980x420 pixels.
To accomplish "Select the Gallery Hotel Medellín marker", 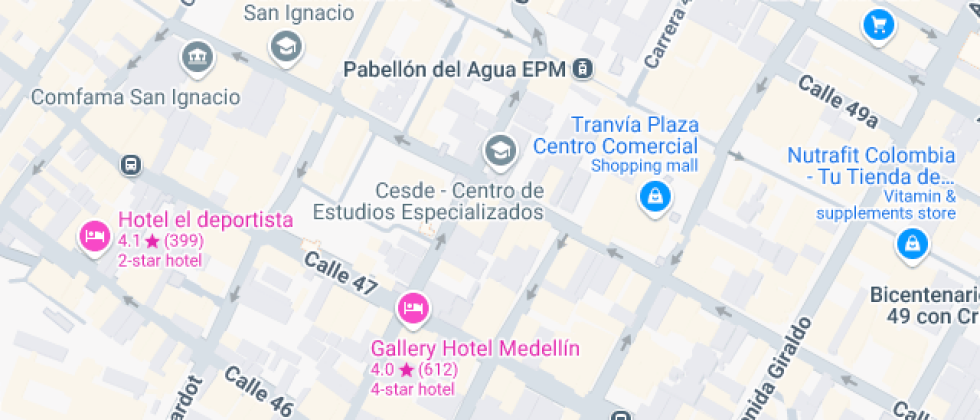I will pos(413,308).
